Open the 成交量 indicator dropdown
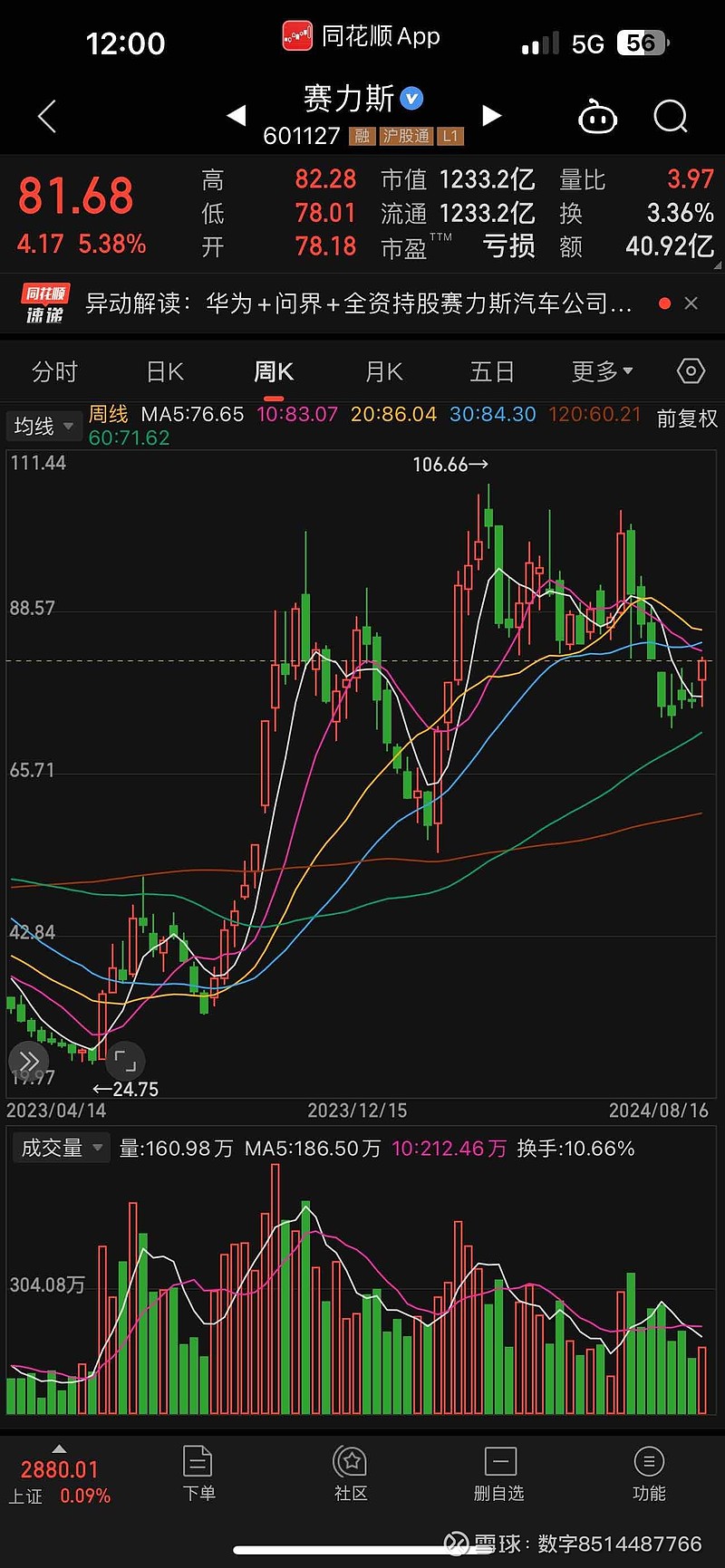725x1568 pixels. coord(61,1149)
